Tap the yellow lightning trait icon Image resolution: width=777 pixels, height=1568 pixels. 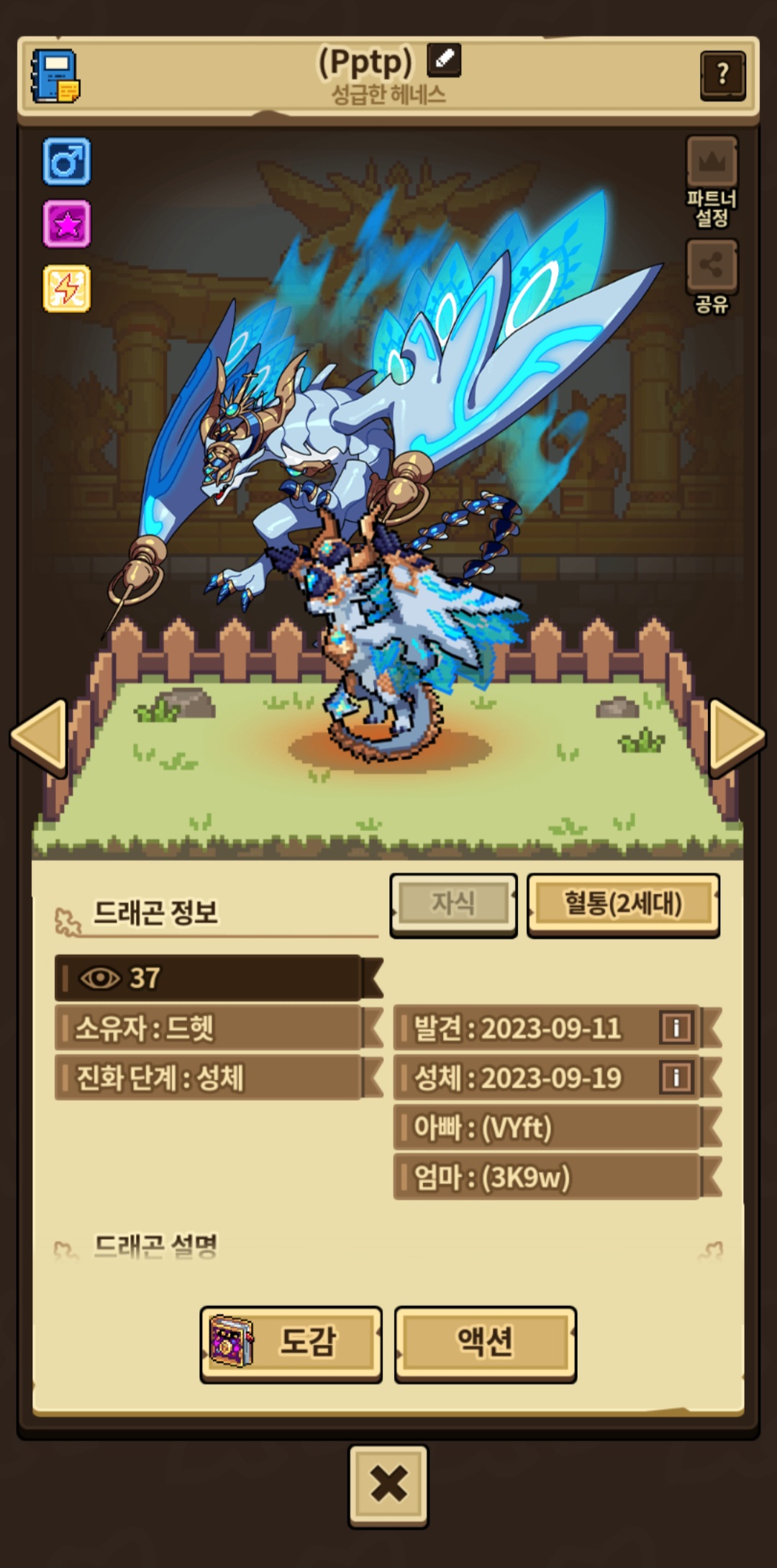(x=67, y=289)
